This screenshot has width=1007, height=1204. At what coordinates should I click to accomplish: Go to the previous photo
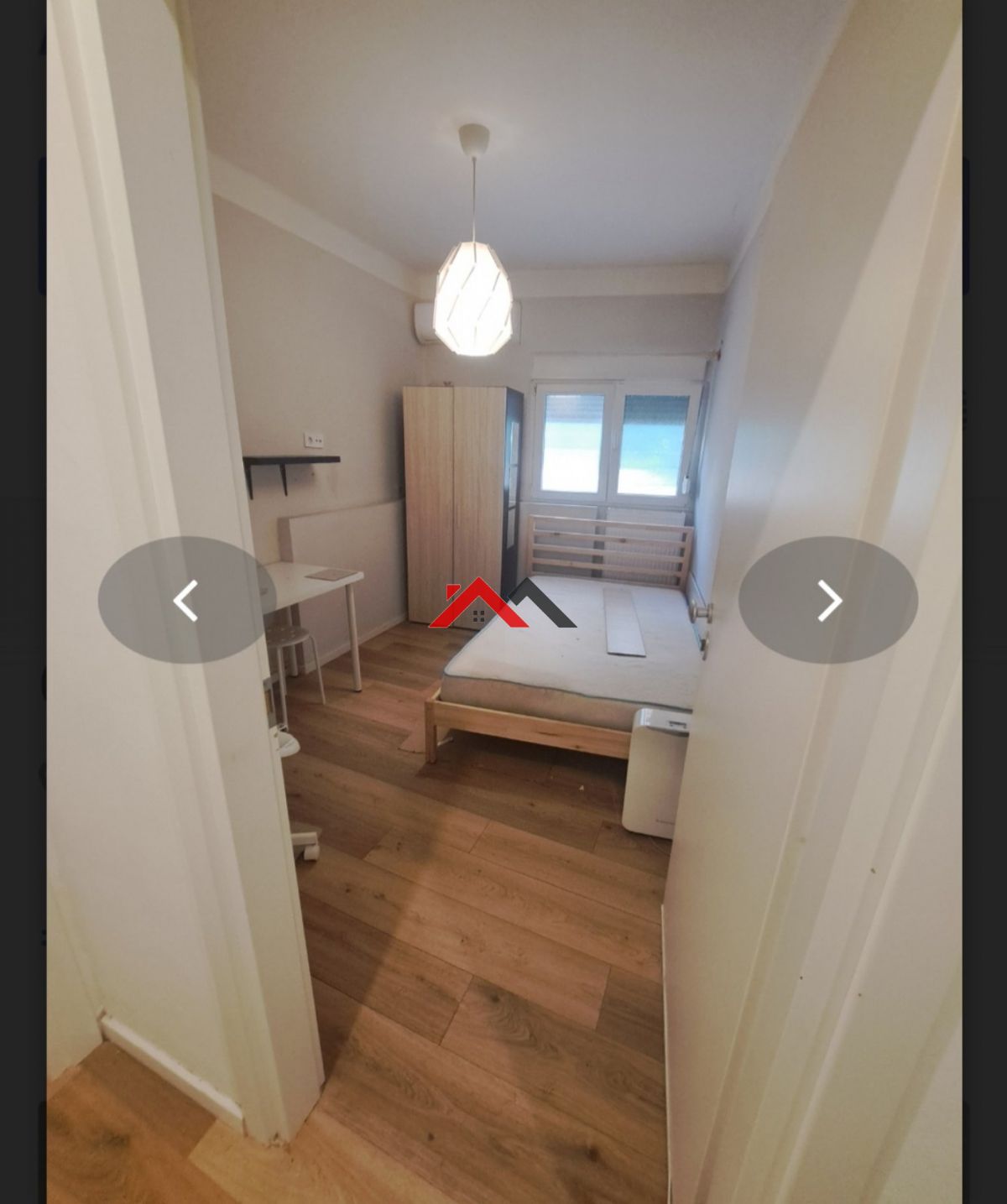[186, 600]
